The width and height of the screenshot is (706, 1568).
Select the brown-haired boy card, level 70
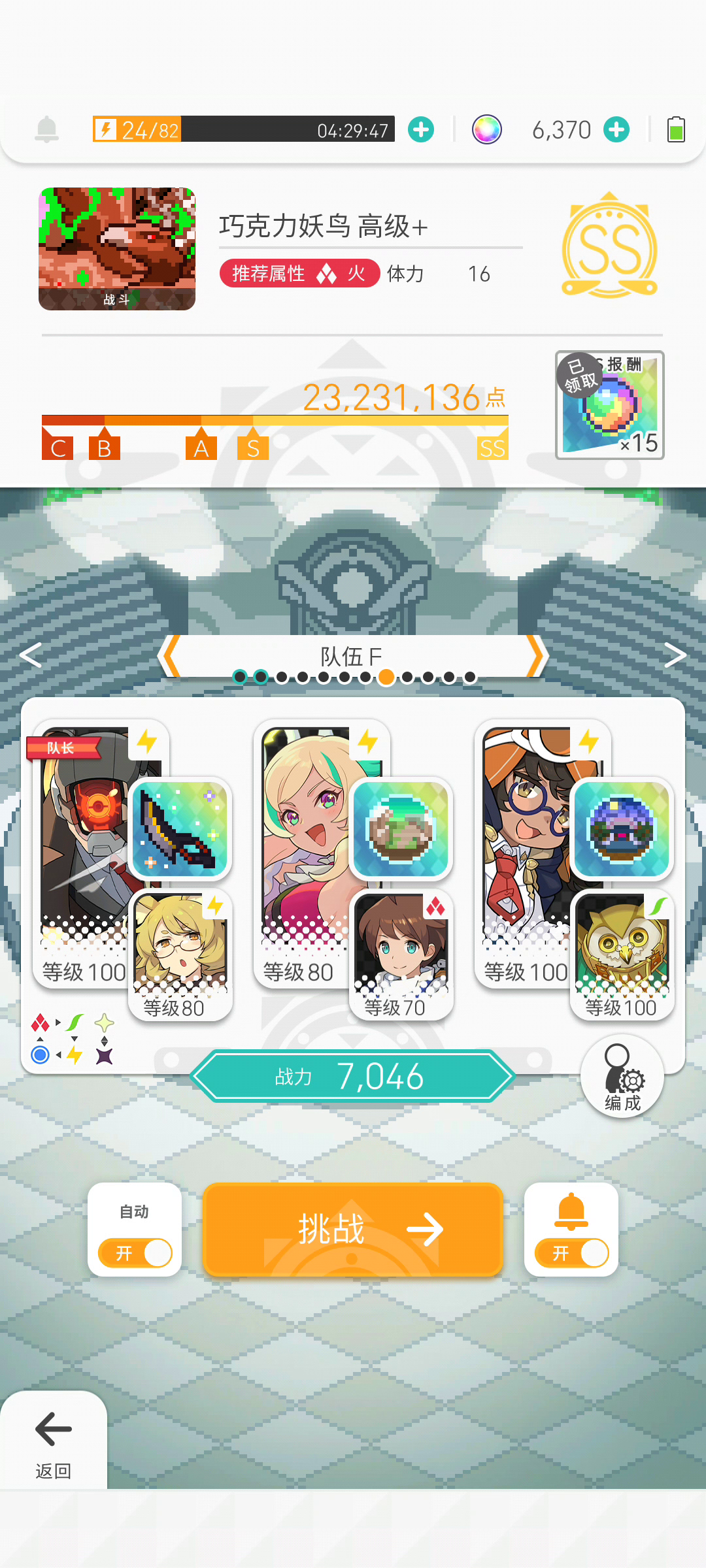401,955
